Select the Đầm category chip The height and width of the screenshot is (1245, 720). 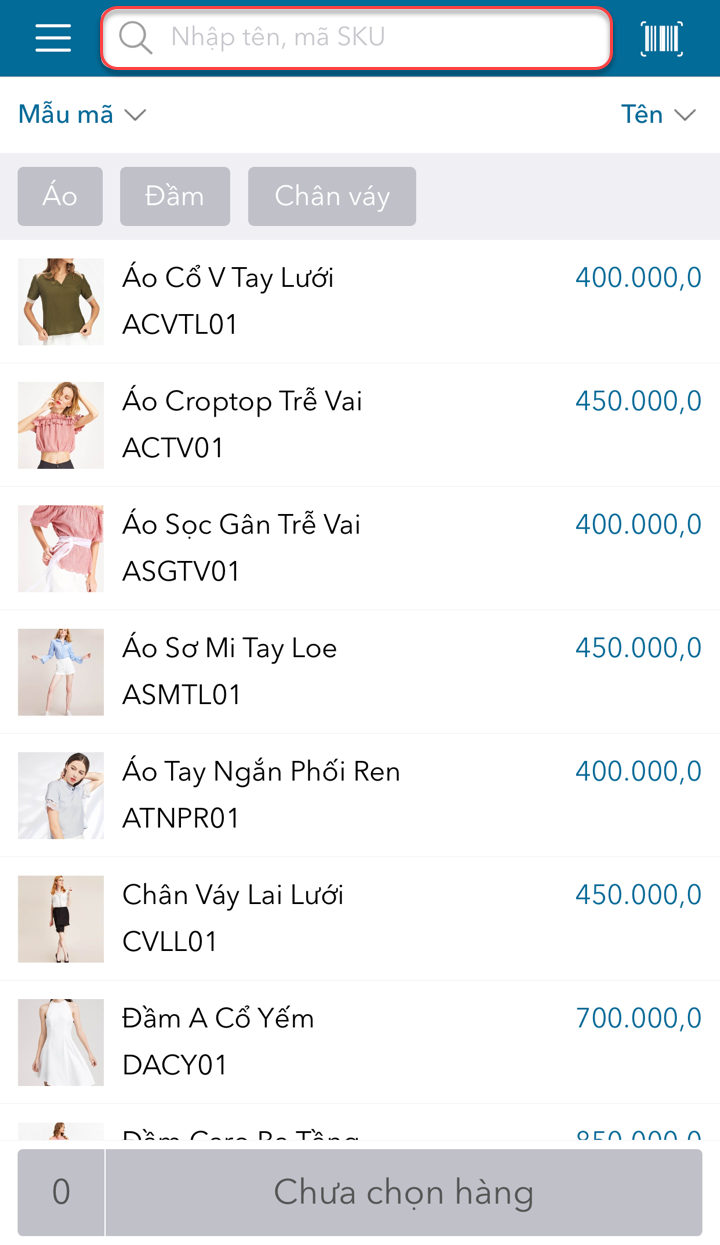[x=175, y=196]
